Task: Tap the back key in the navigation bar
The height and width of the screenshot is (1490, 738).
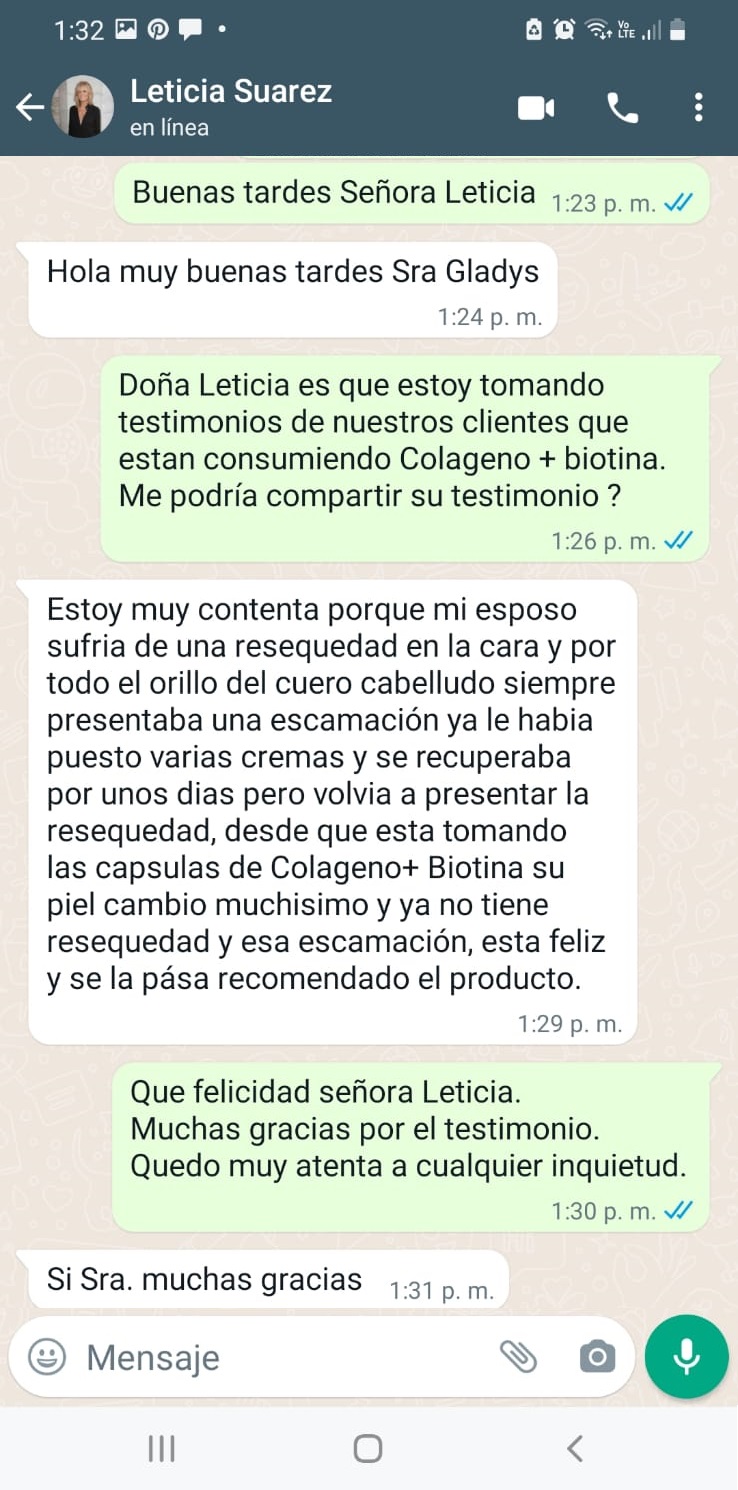Action: tap(575, 1446)
